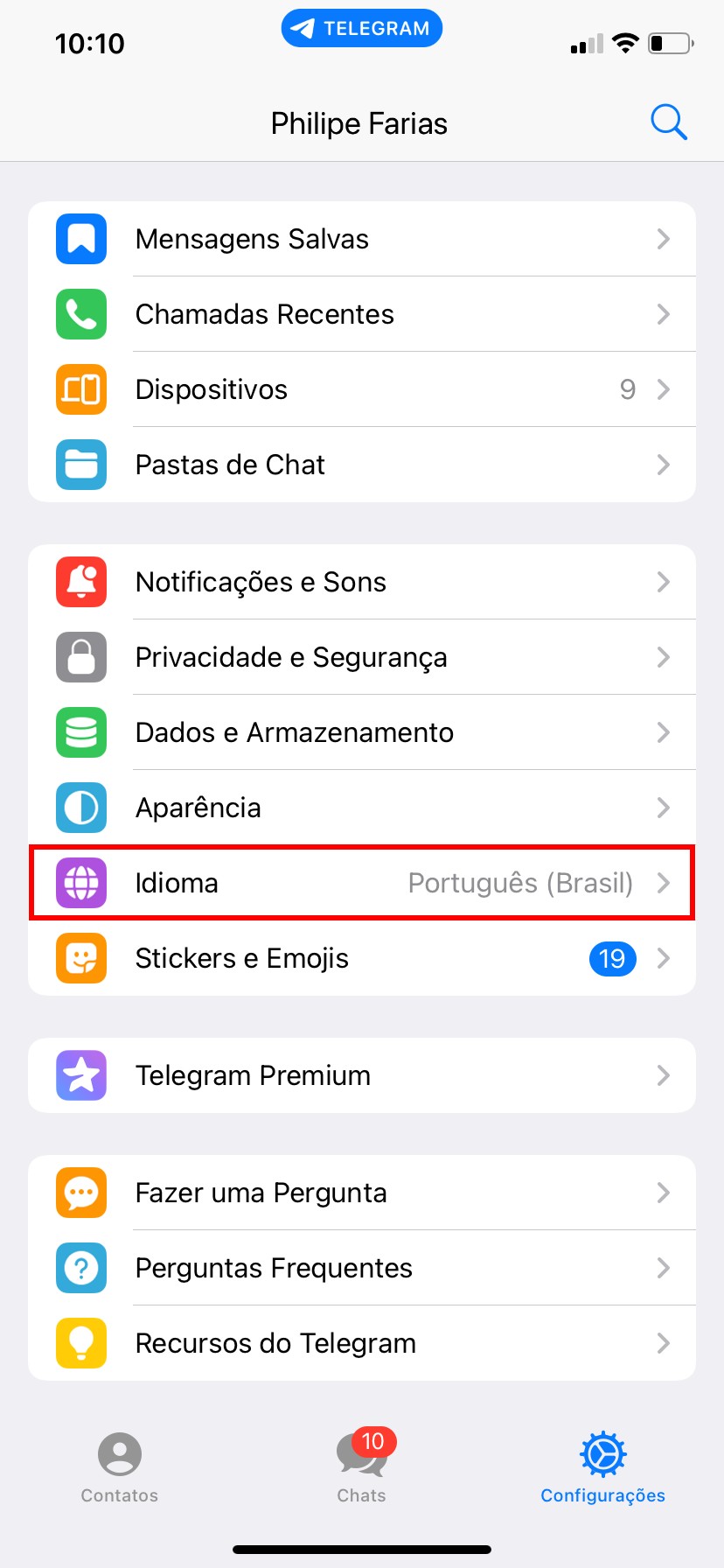Switch to the Contatos tab

pos(120,1467)
